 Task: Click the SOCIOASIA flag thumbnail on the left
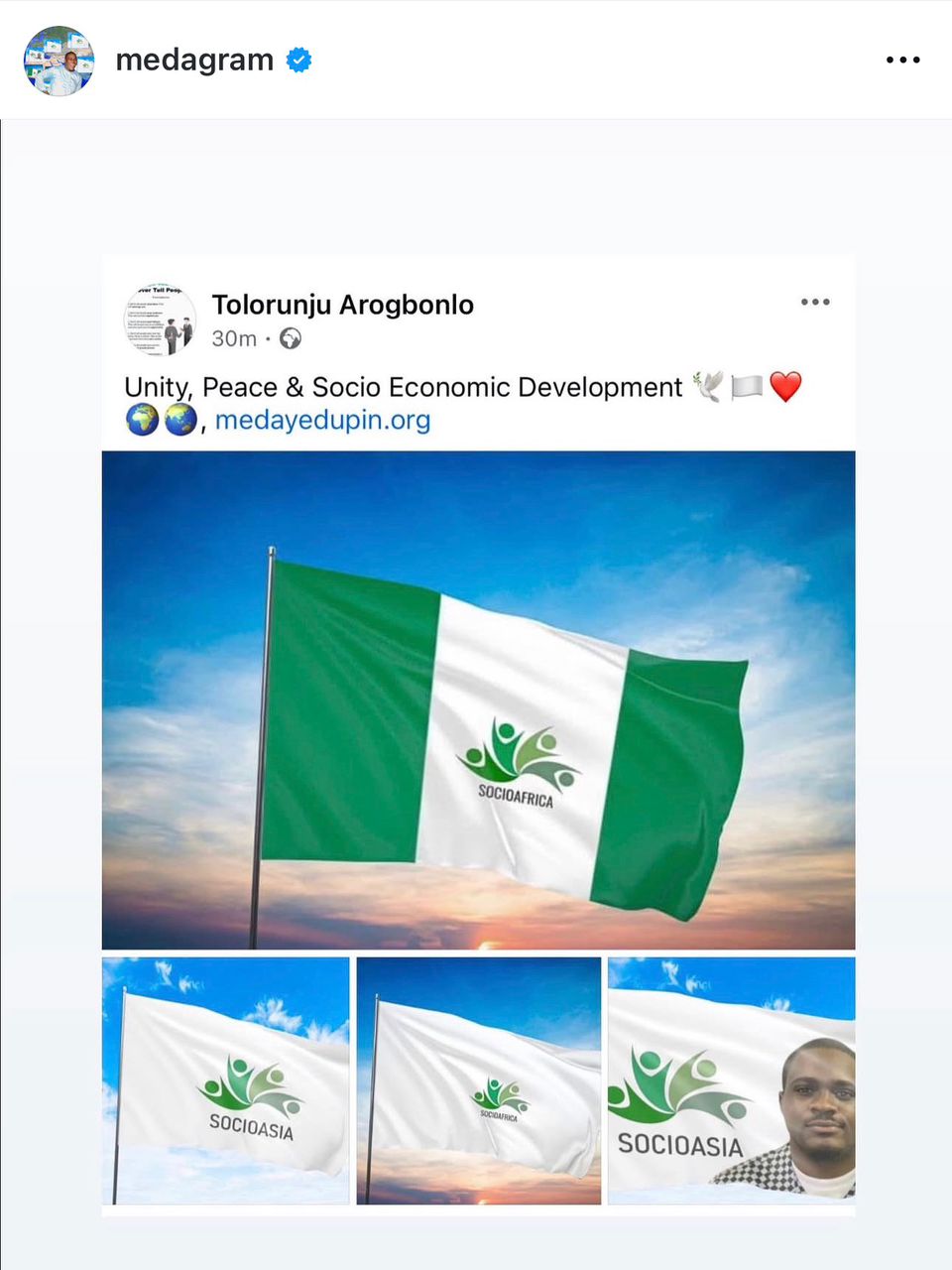point(225,1079)
